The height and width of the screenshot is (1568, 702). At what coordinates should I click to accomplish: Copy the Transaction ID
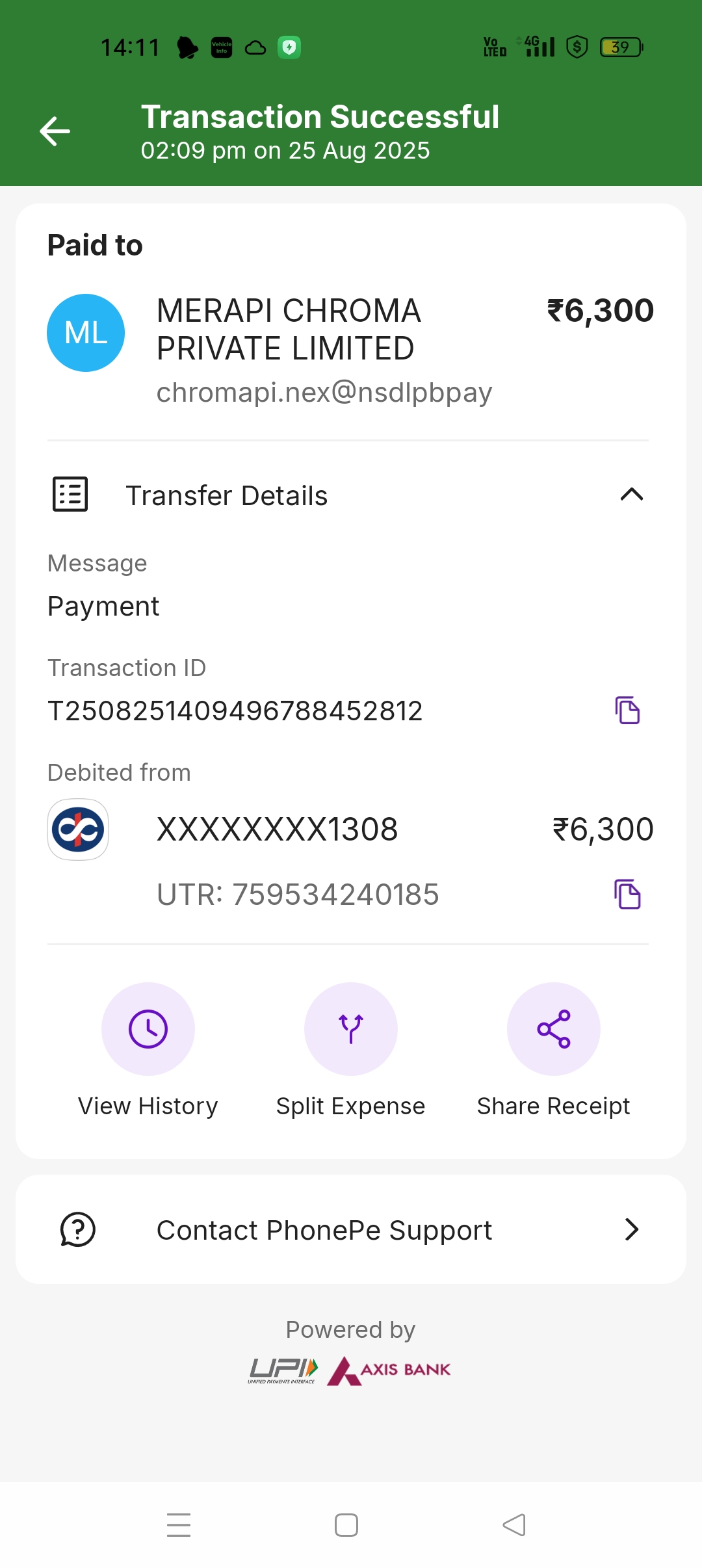(x=627, y=710)
